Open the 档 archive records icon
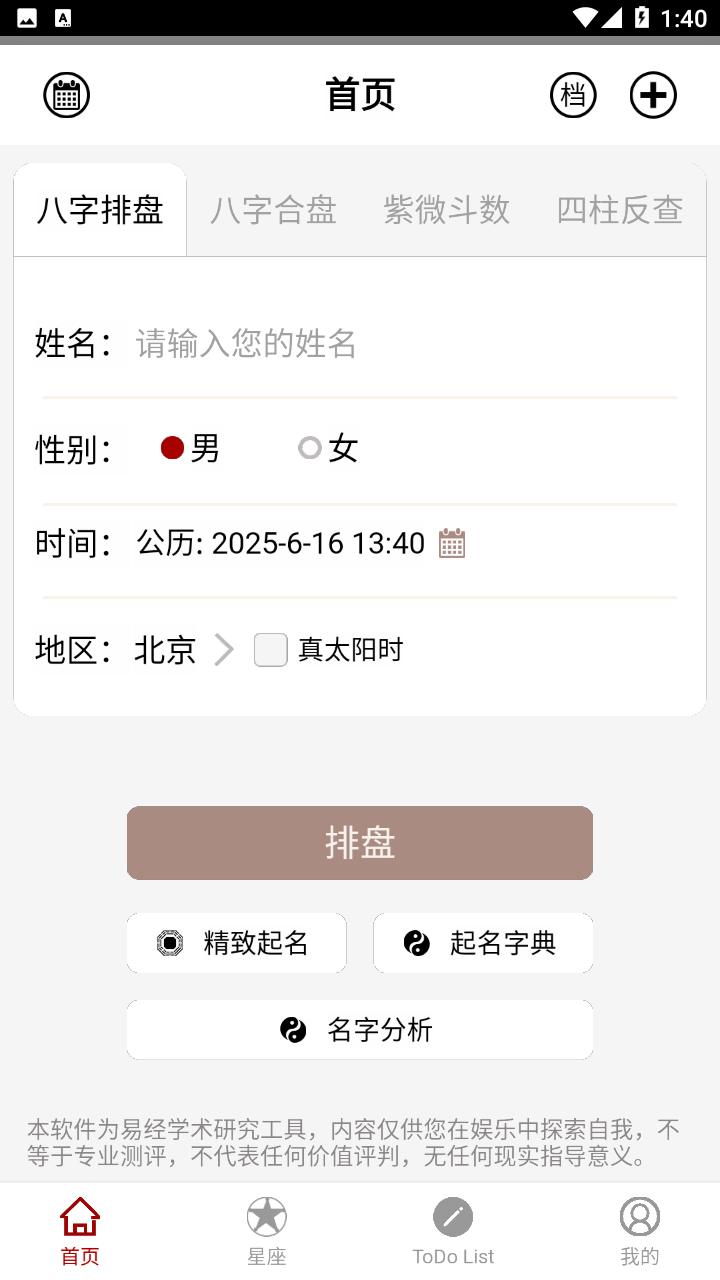This screenshot has width=720, height=1280. 573,96
